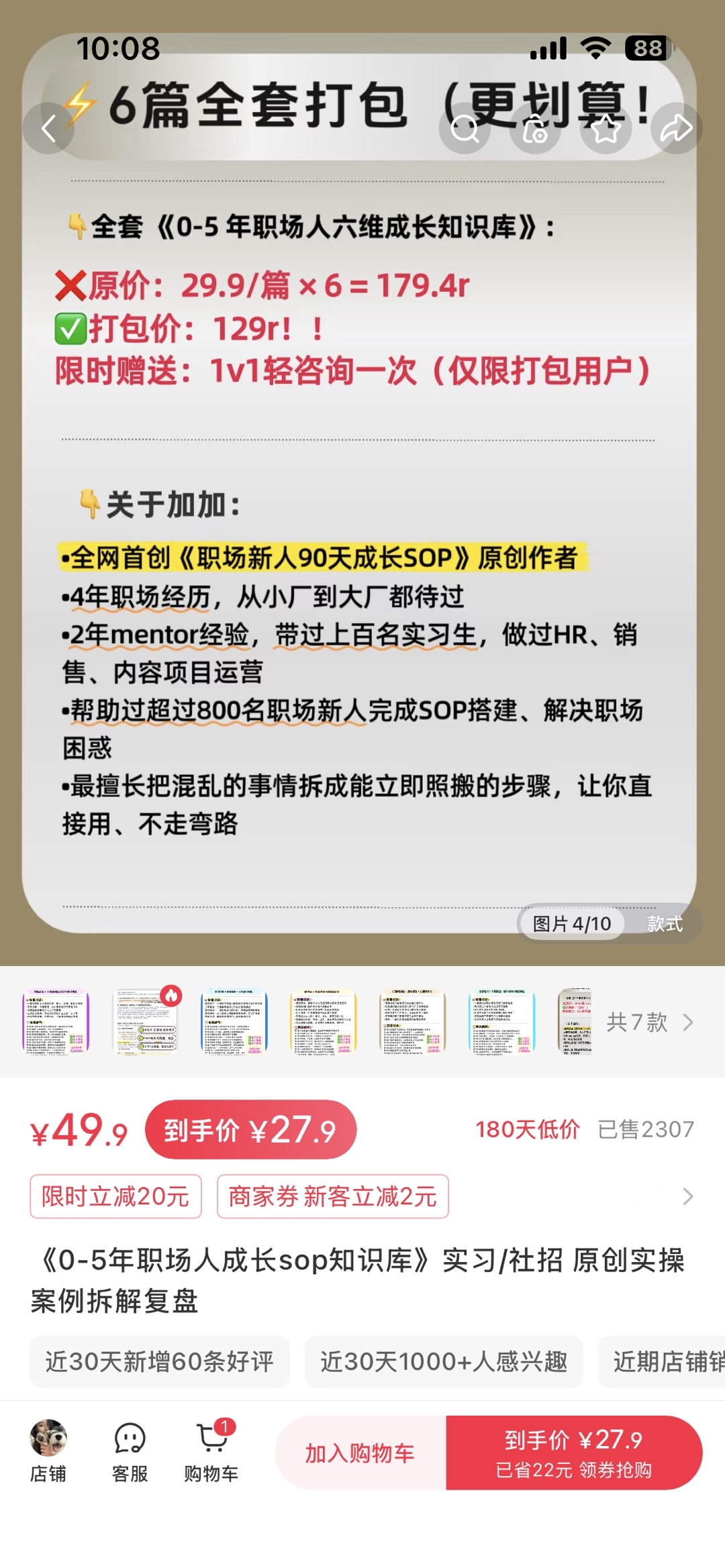Select the first style thumbnail
The width and height of the screenshot is (725, 1568).
(x=56, y=1021)
